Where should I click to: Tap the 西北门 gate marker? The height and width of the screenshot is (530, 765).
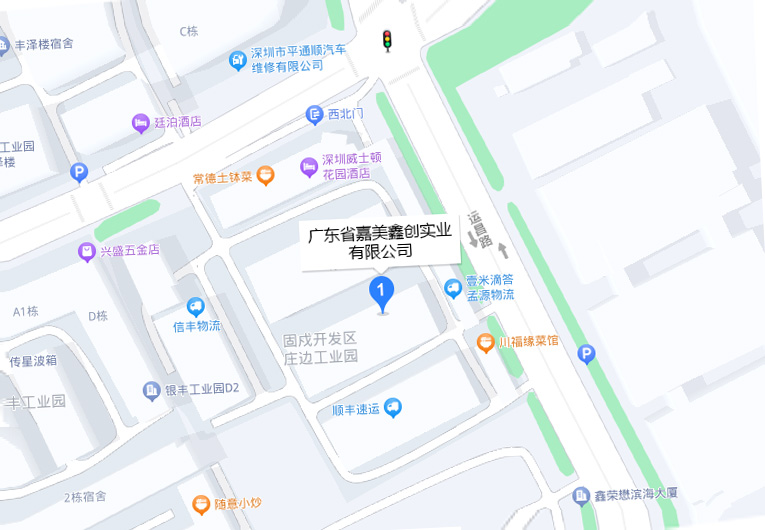point(314,115)
